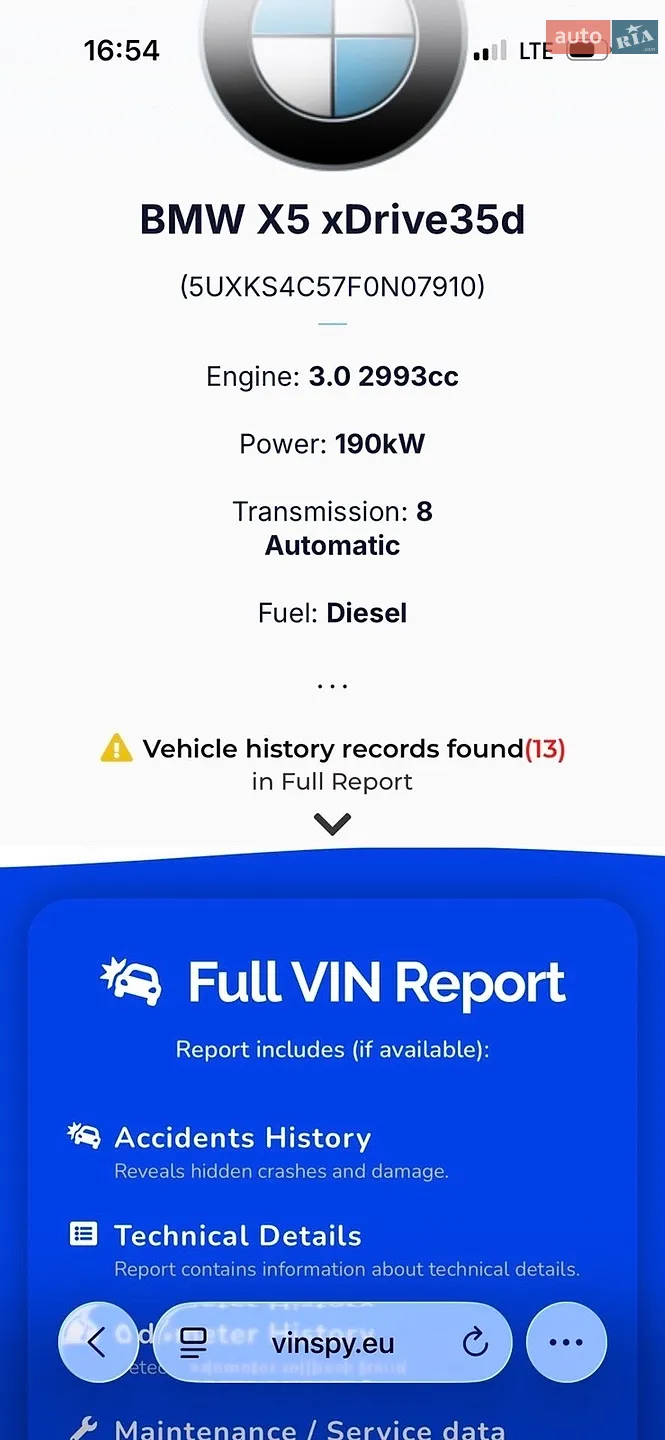The width and height of the screenshot is (665, 1440).
Task: Expand vehicle history with down chevron
Action: [332, 824]
